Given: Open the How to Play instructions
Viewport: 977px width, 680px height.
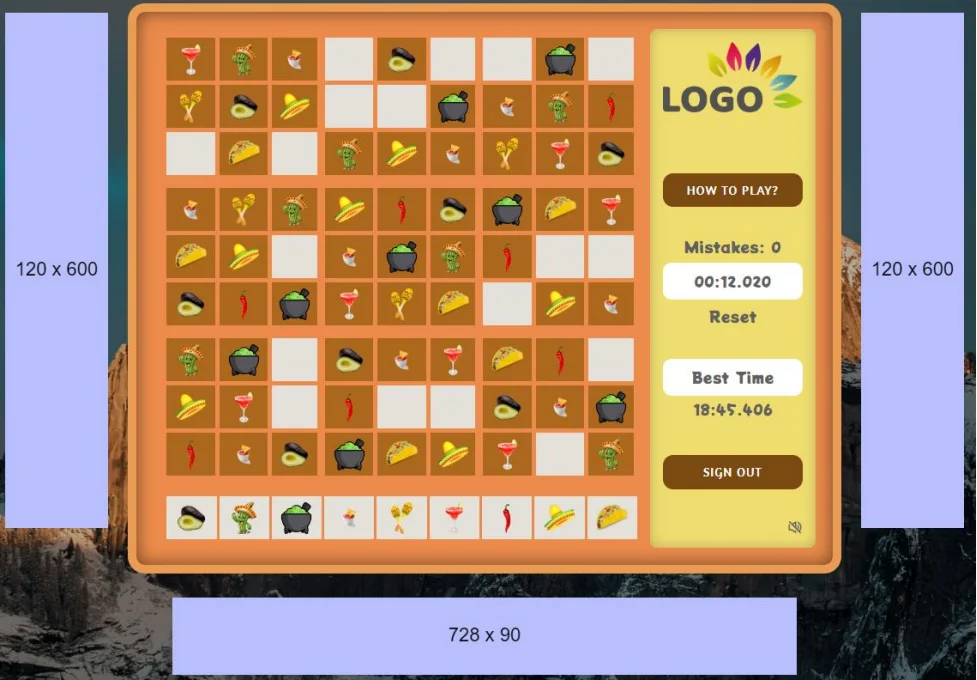Looking at the screenshot, I should [732, 190].
